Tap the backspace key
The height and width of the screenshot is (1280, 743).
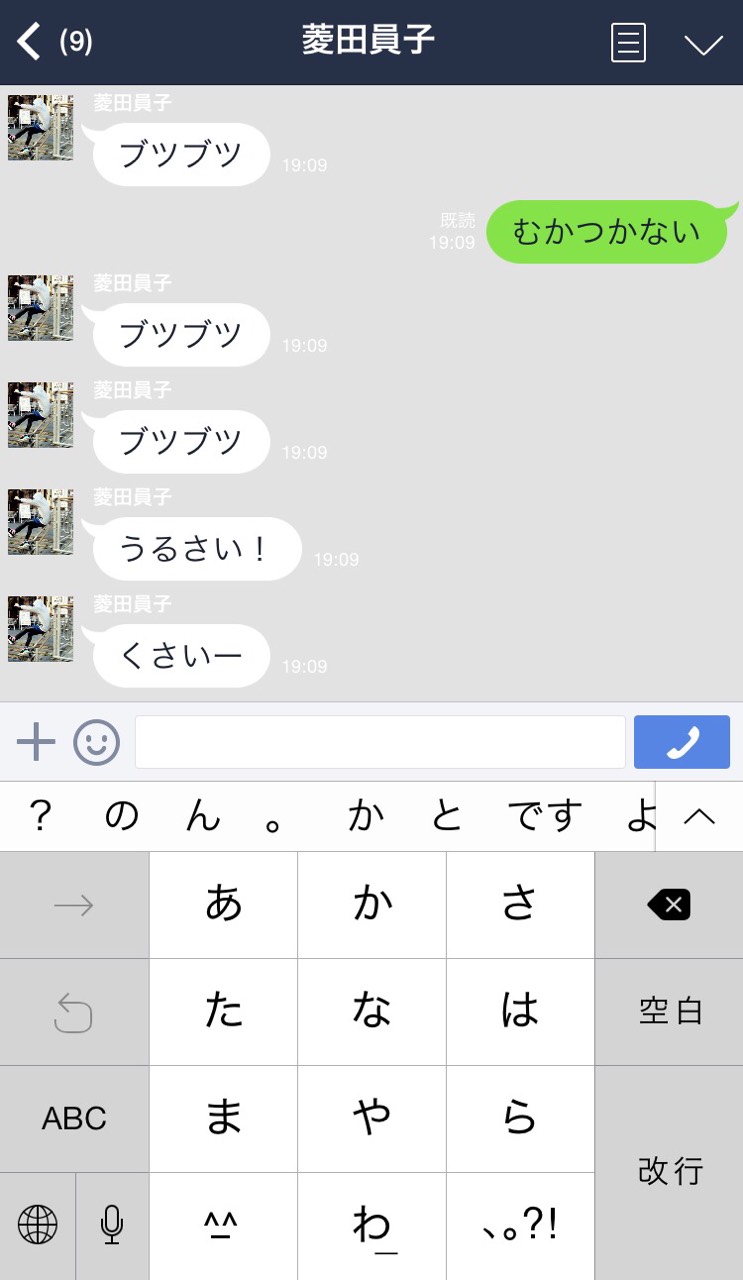pos(668,905)
